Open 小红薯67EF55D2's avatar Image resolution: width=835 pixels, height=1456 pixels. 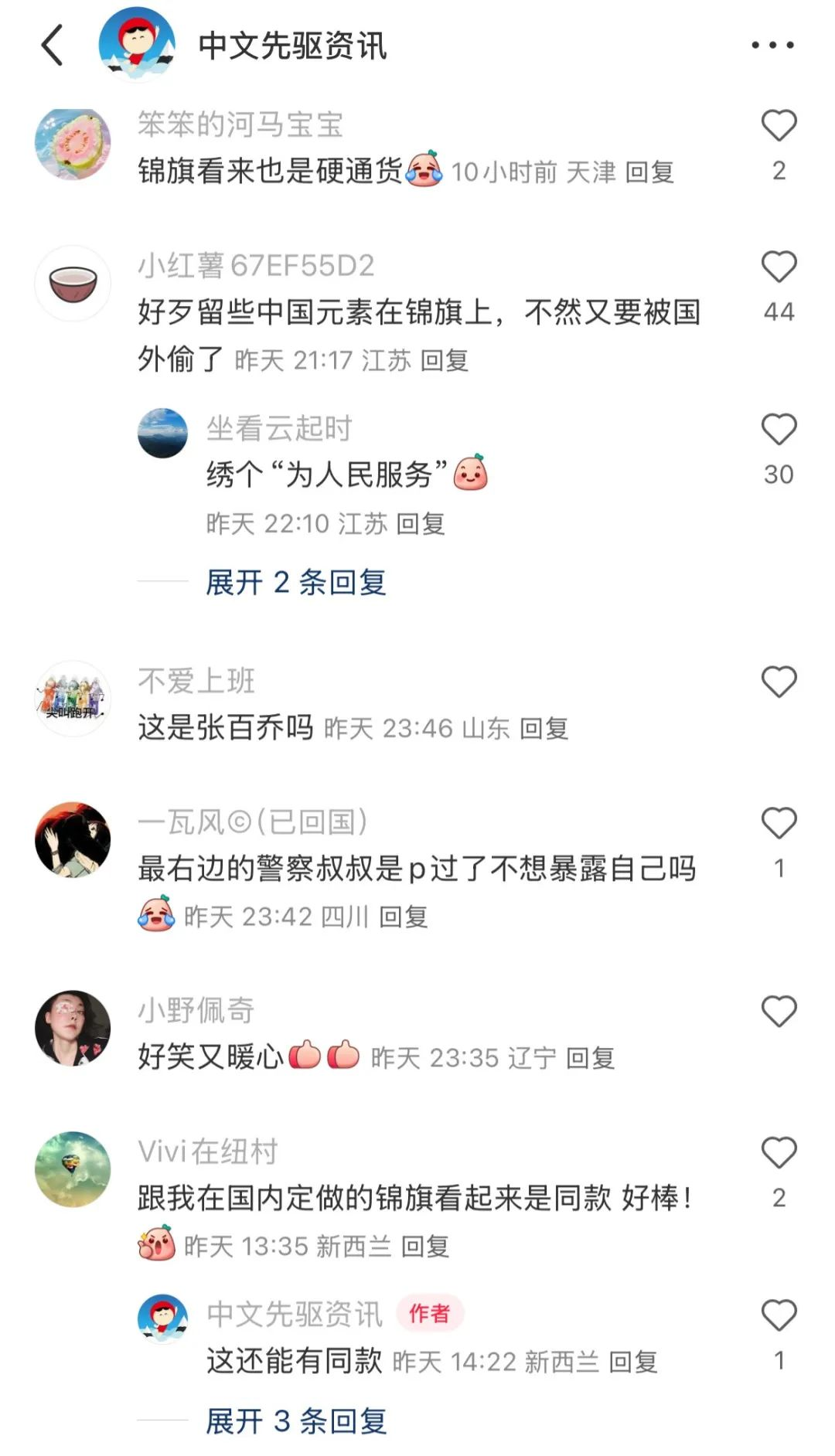click(73, 284)
